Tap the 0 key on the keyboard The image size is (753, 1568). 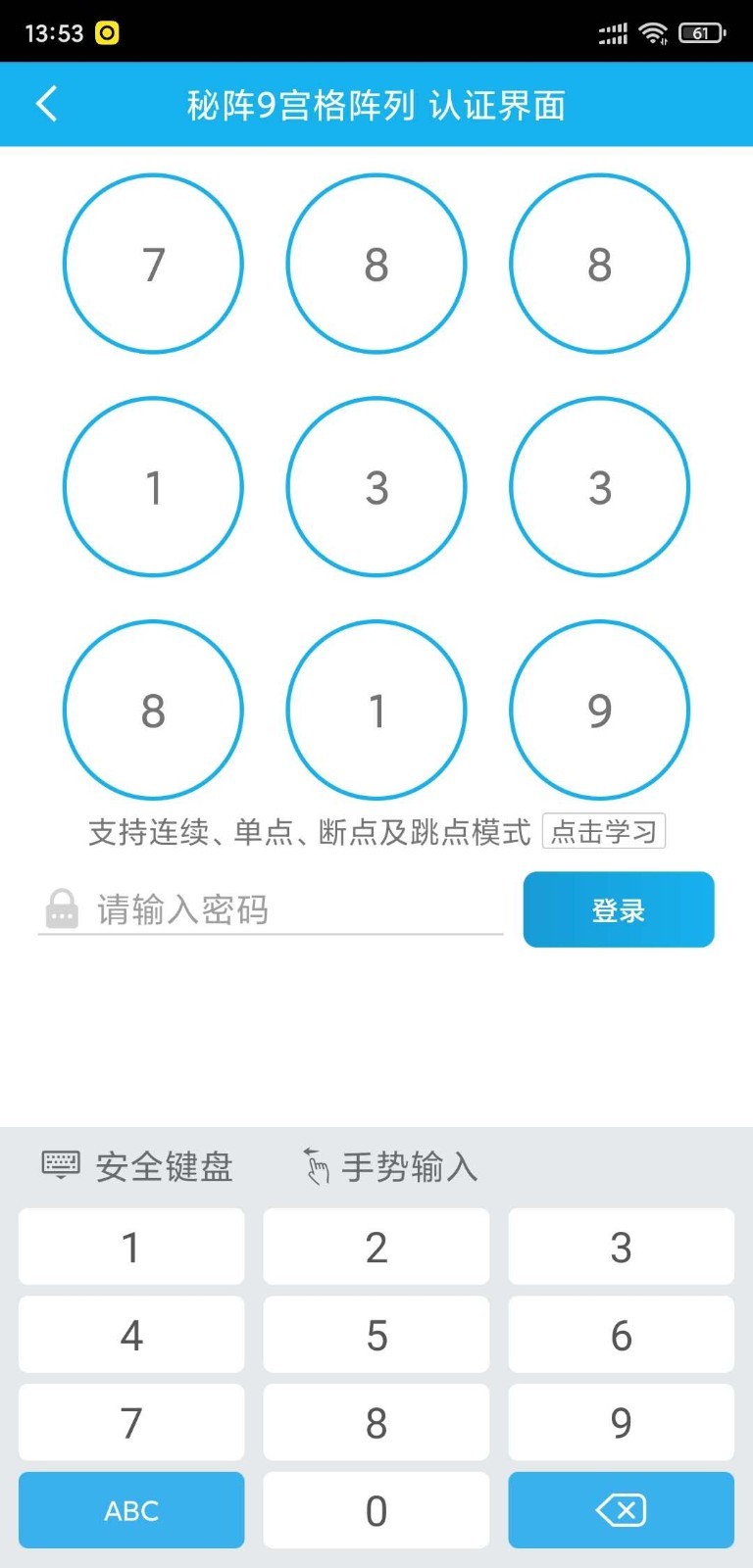[x=376, y=1510]
